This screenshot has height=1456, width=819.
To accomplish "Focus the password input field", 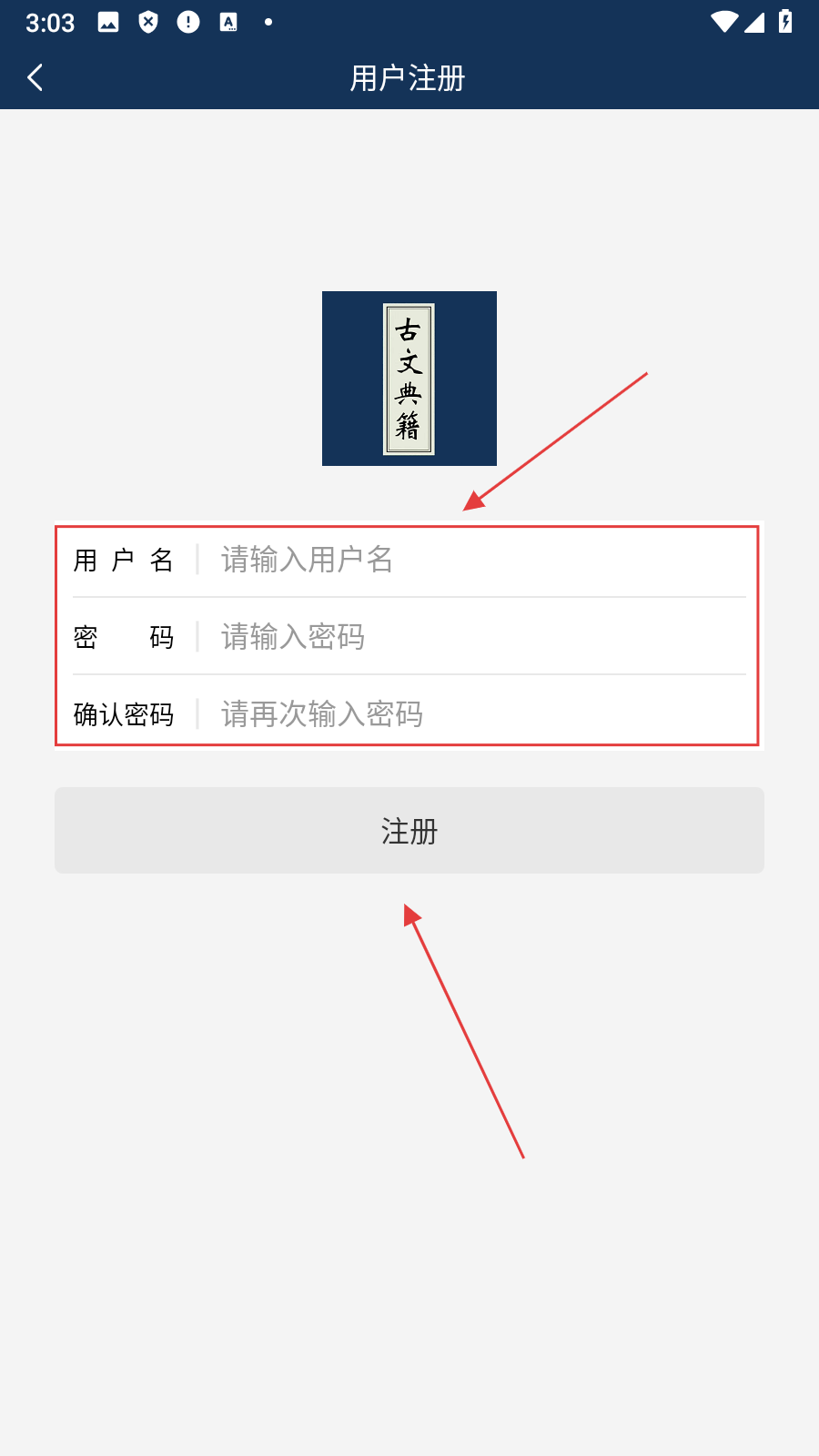I will click(x=473, y=637).
